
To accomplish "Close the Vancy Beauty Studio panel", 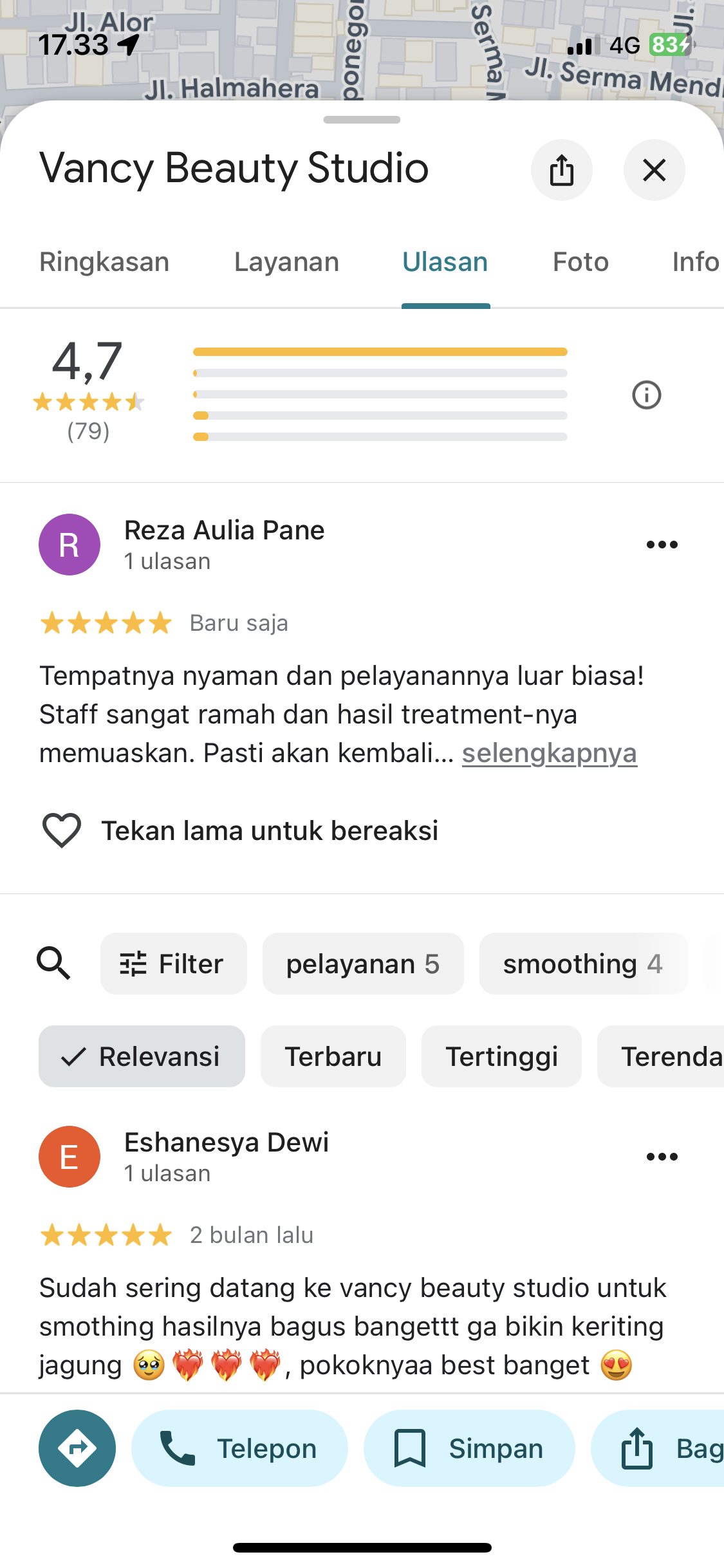I will (654, 170).
